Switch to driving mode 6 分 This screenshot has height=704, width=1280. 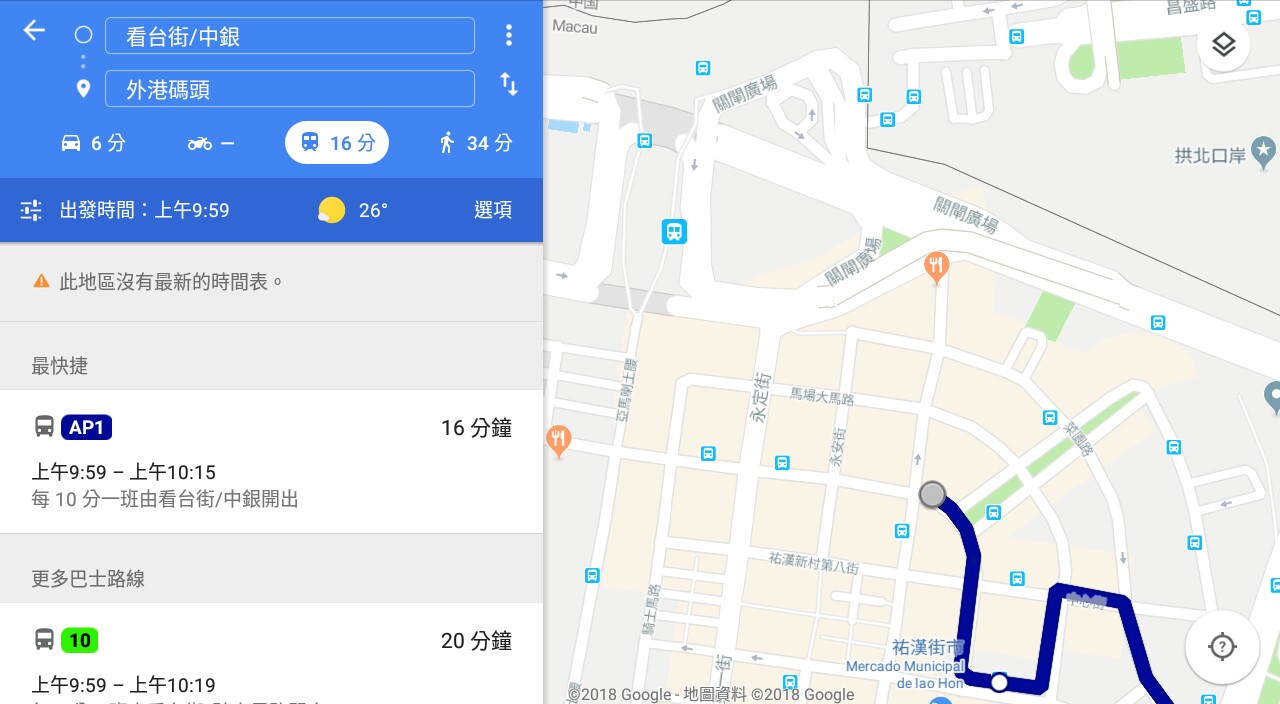(93, 143)
